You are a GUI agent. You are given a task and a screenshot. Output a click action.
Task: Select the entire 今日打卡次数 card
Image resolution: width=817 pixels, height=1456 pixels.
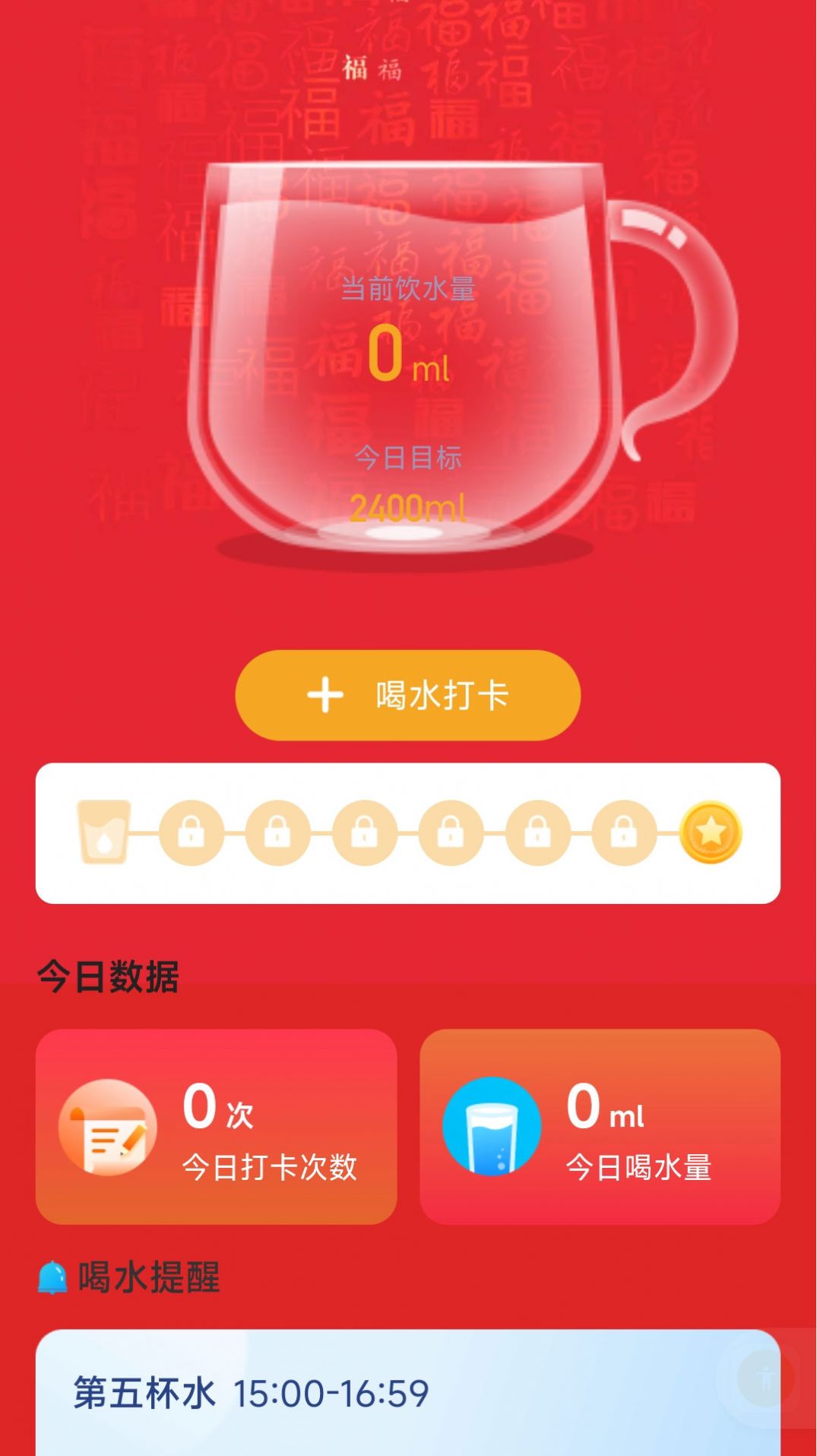pyautogui.click(x=217, y=1128)
